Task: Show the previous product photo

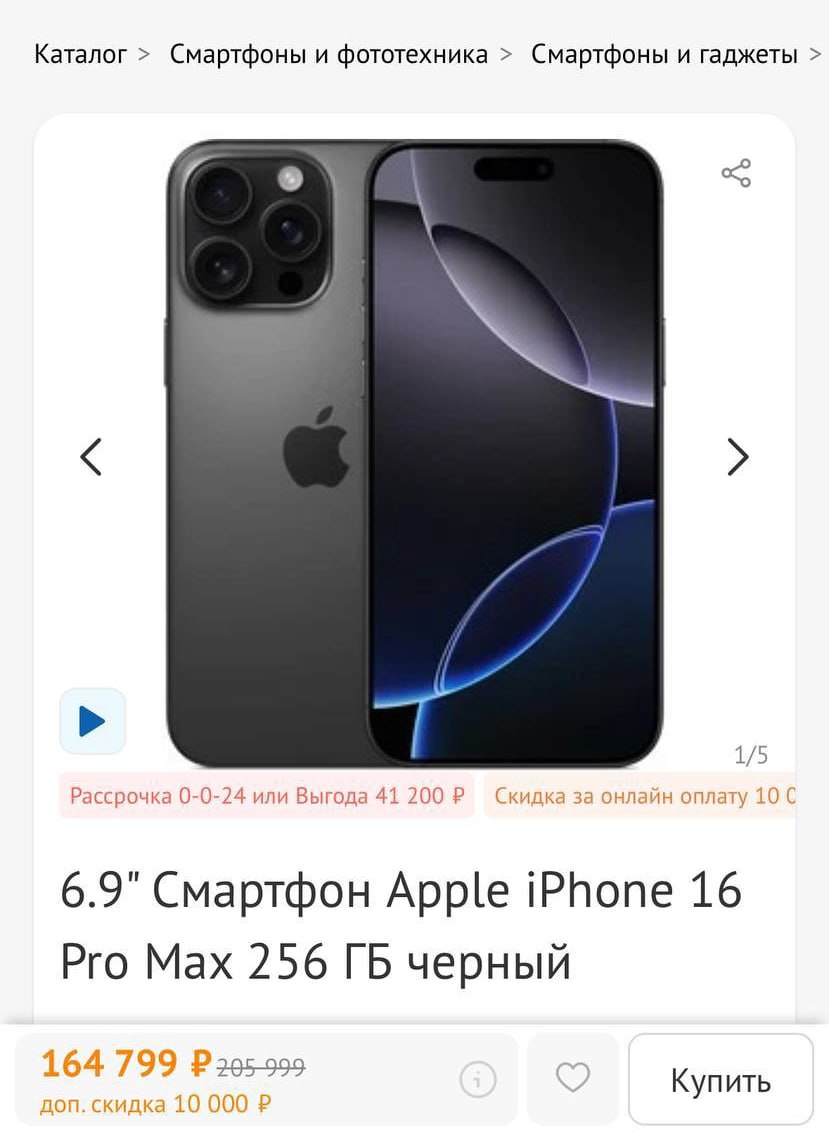Action: (91, 456)
